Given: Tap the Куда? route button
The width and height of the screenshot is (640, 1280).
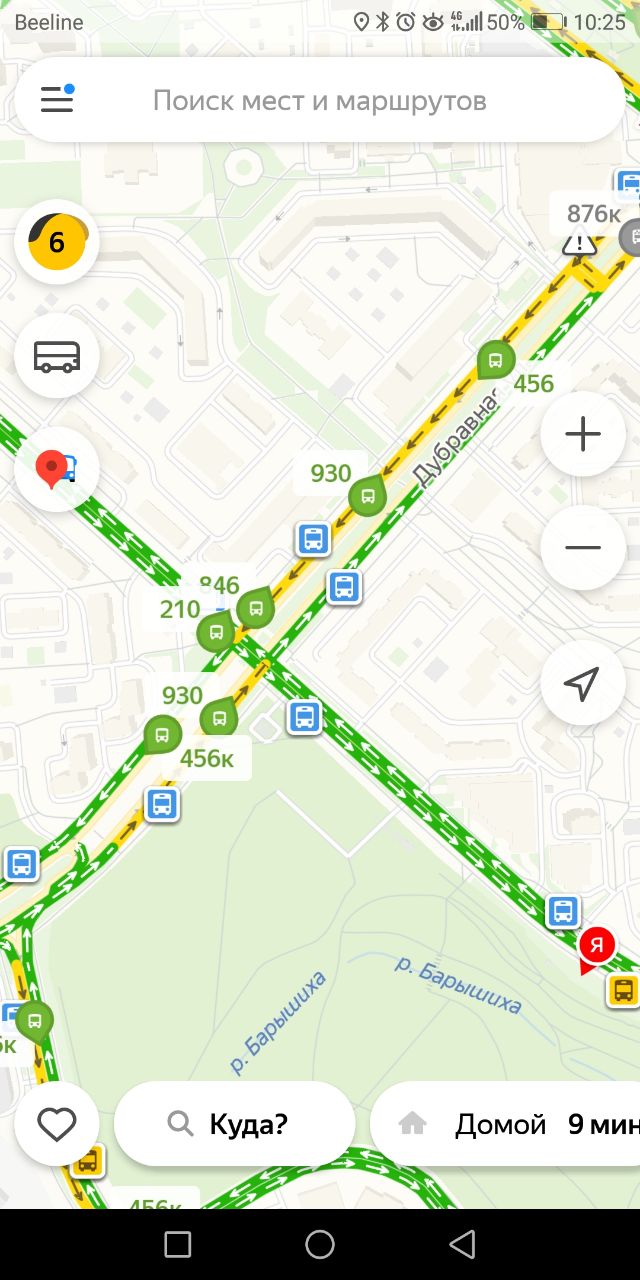Looking at the screenshot, I should (235, 1124).
